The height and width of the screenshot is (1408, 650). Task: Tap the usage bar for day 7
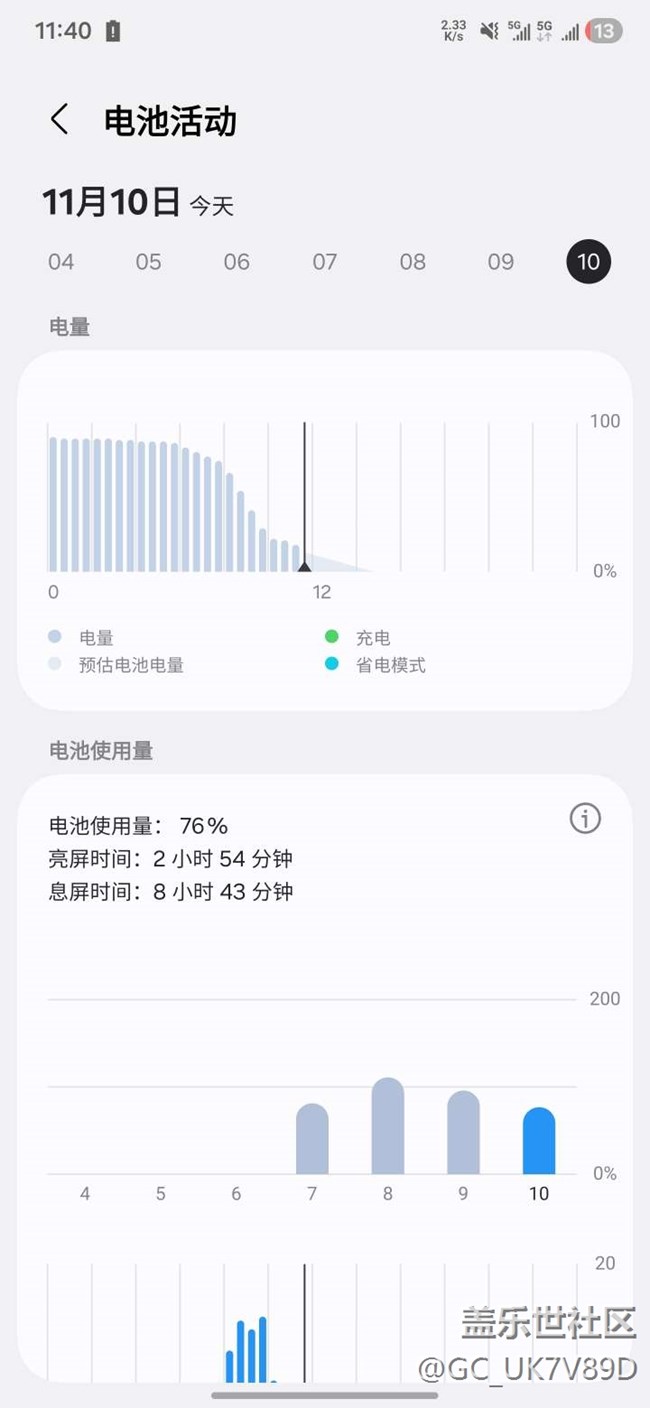click(312, 1140)
